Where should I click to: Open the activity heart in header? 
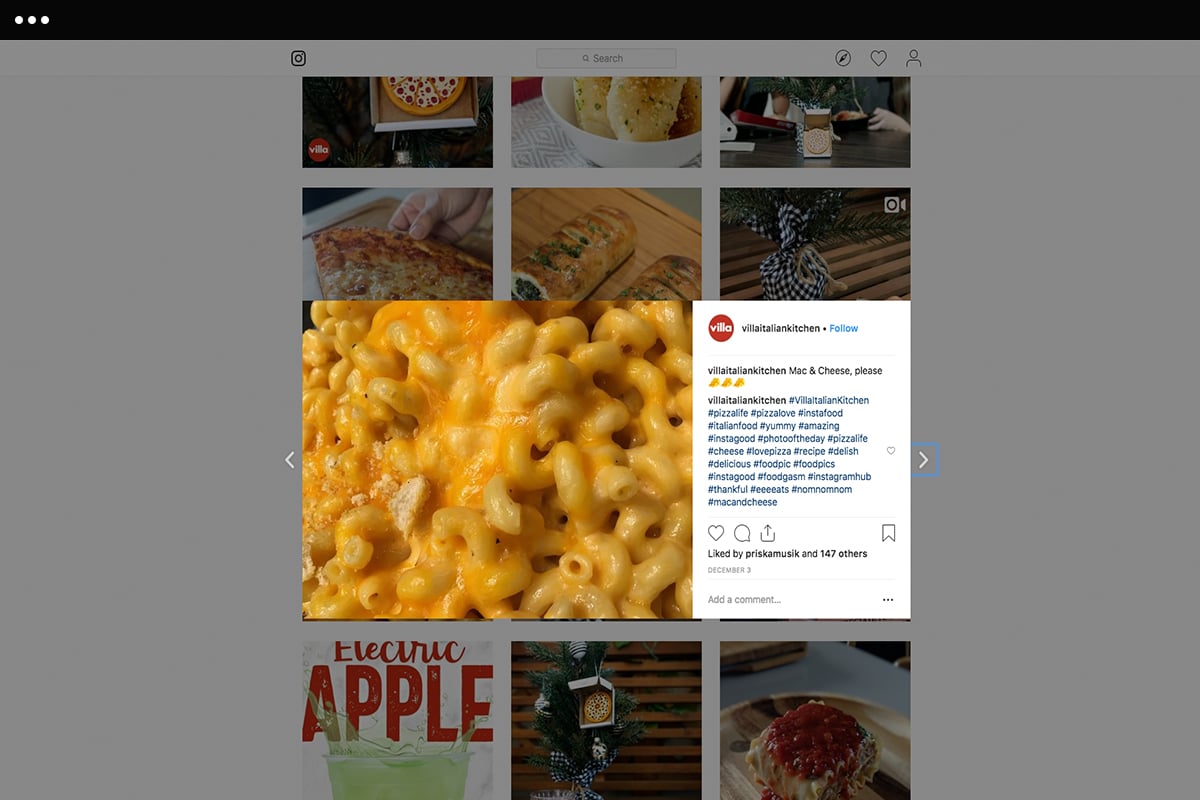pos(878,58)
